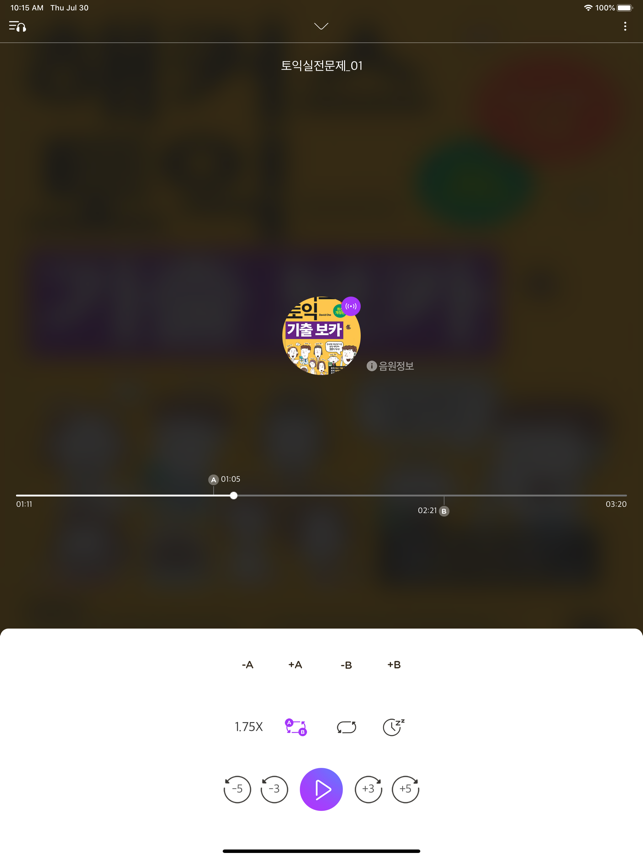Open the playlist headphone icon

click(17, 27)
